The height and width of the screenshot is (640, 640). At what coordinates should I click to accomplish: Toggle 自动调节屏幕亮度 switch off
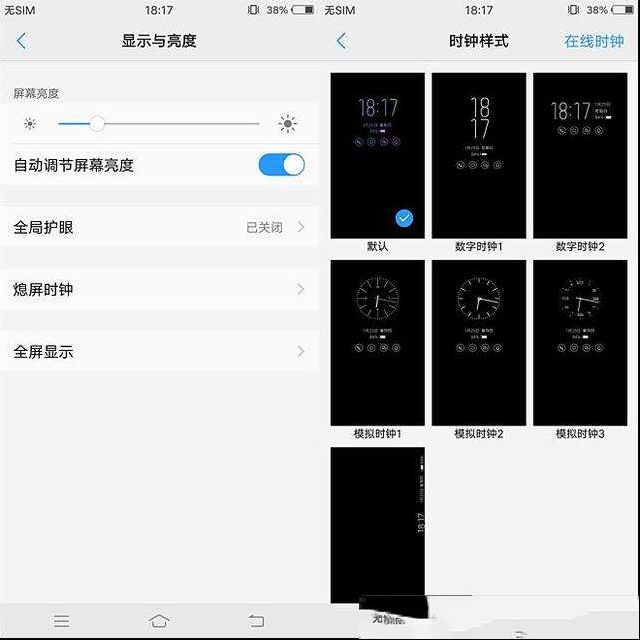click(x=281, y=165)
